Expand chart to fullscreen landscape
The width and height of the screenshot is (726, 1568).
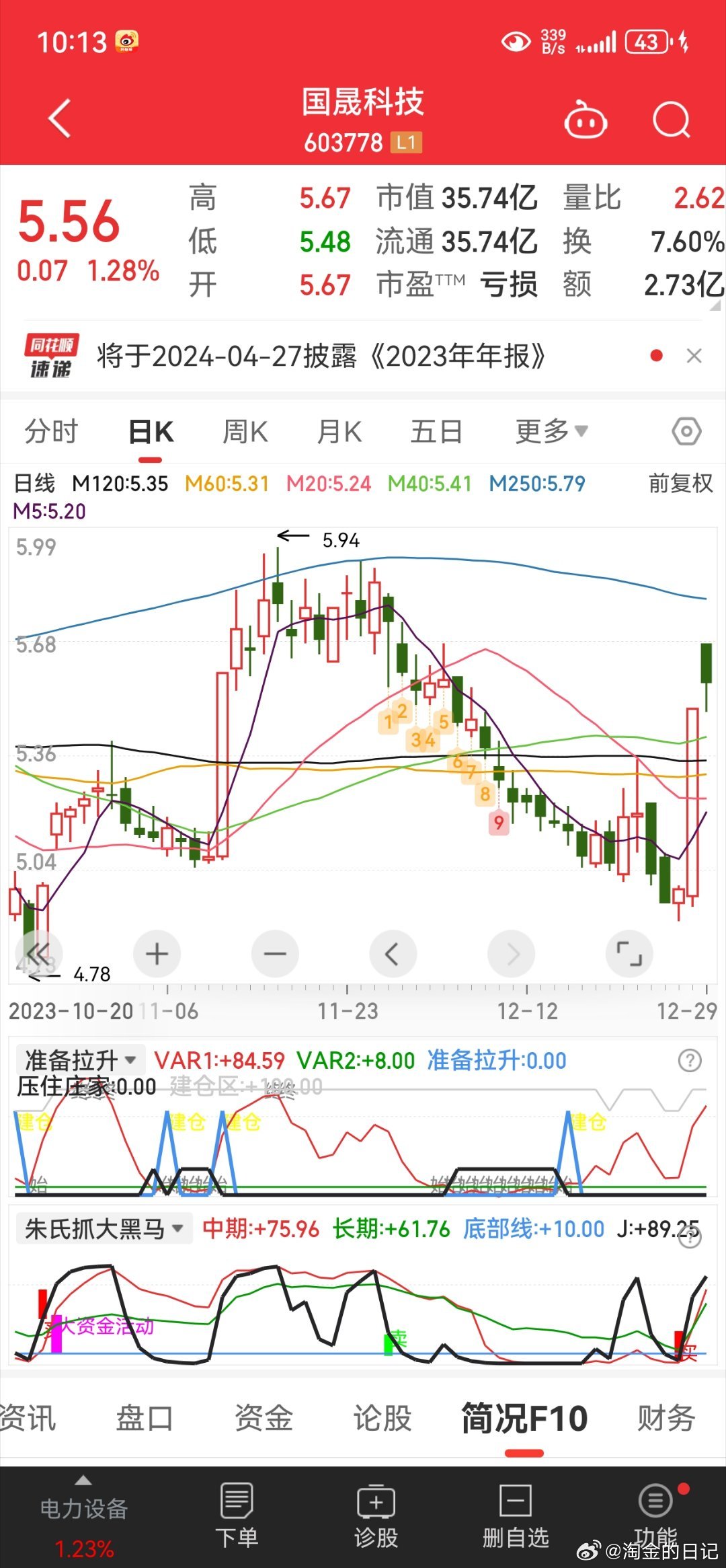(629, 954)
